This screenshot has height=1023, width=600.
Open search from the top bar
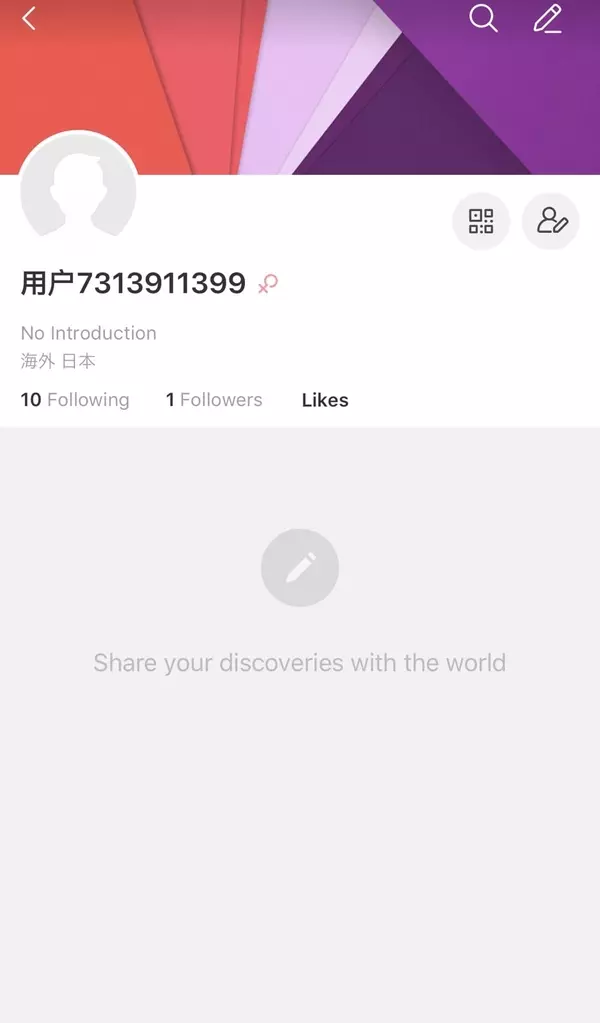(x=483, y=18)
